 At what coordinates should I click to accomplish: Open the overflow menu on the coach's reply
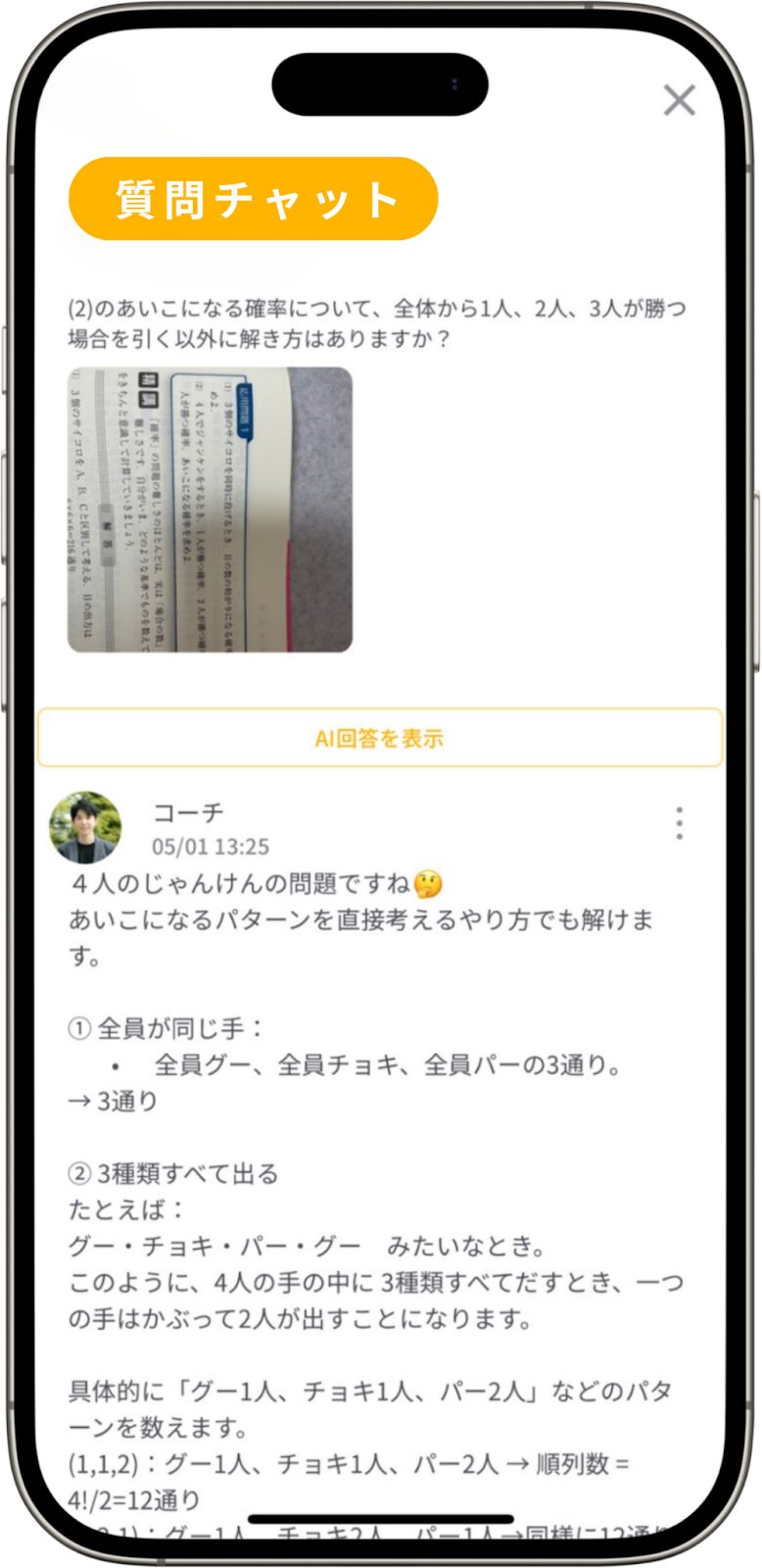pyautogui.click(x=679, y=824)
